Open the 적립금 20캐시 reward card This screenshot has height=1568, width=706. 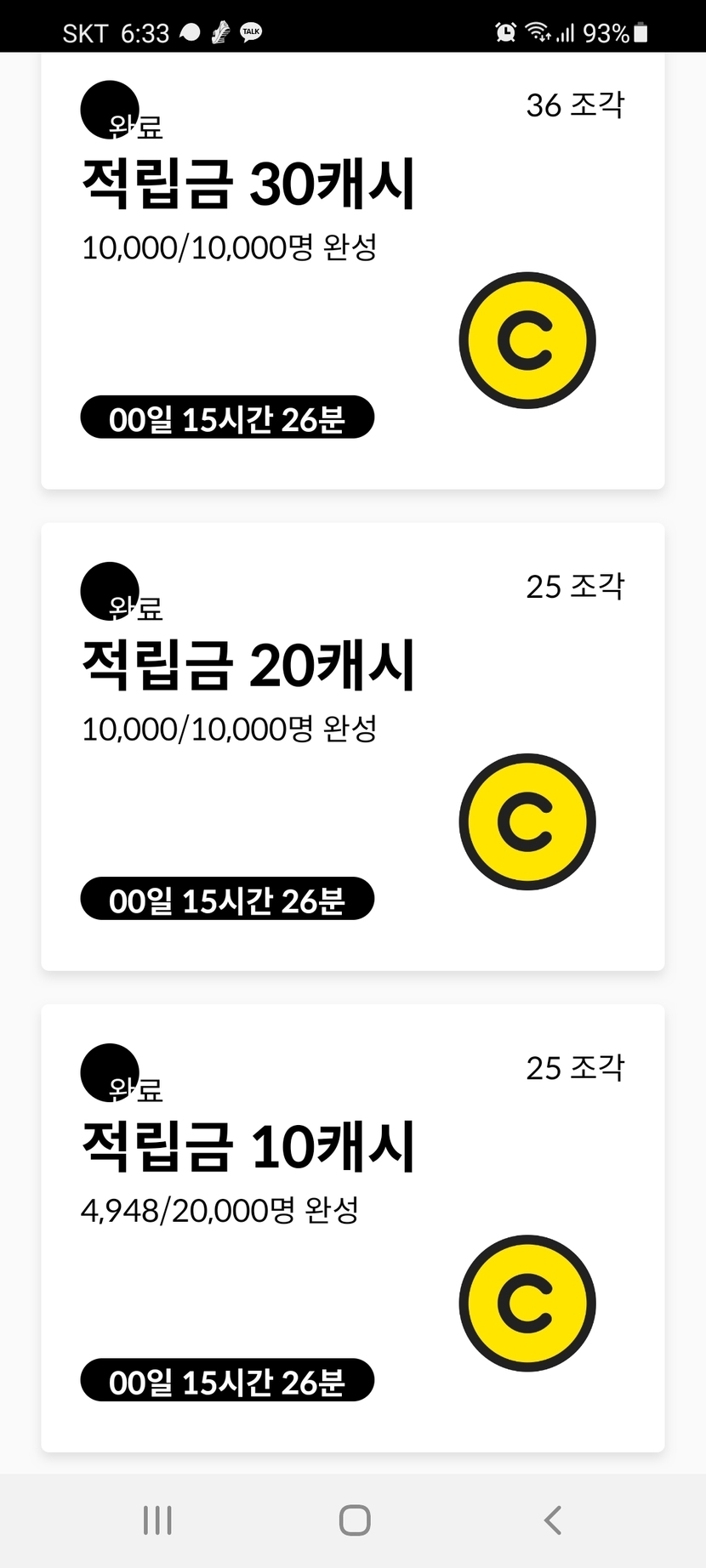[352, 747]
